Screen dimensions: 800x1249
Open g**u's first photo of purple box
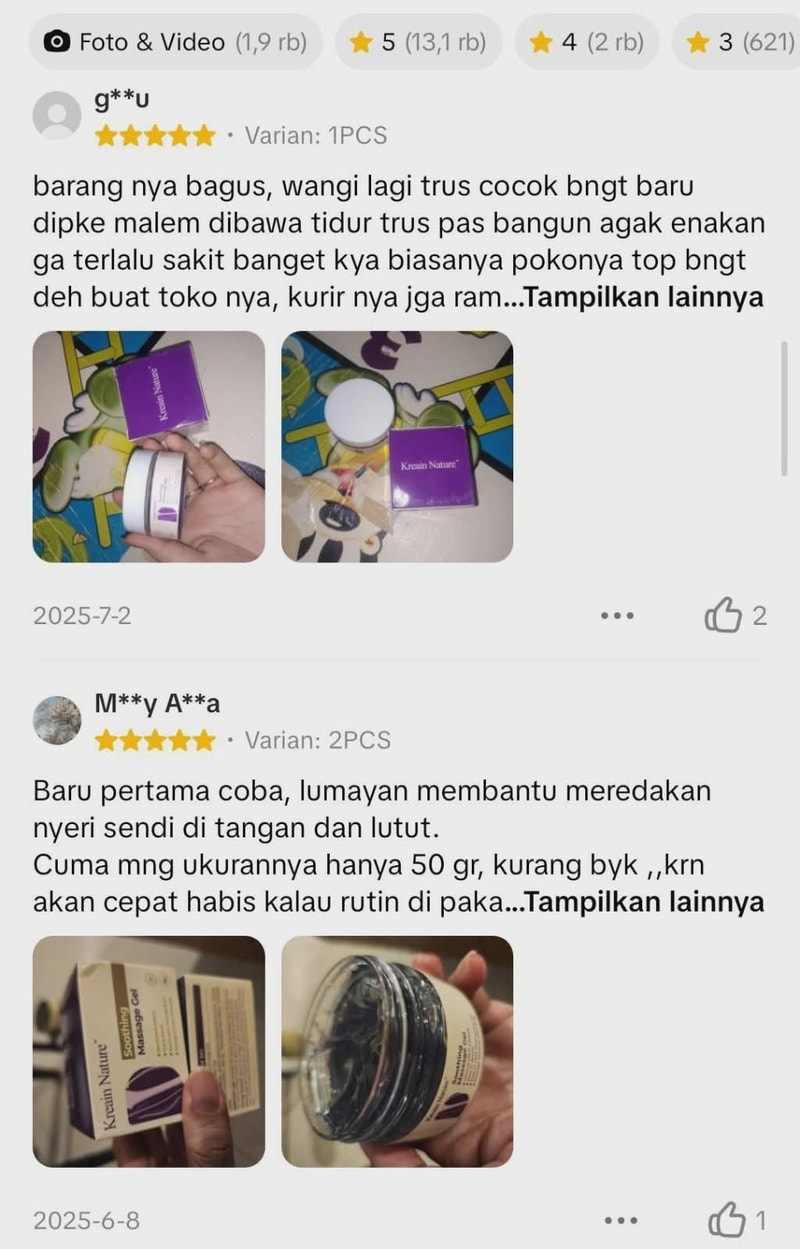click(x=149, y=446)
